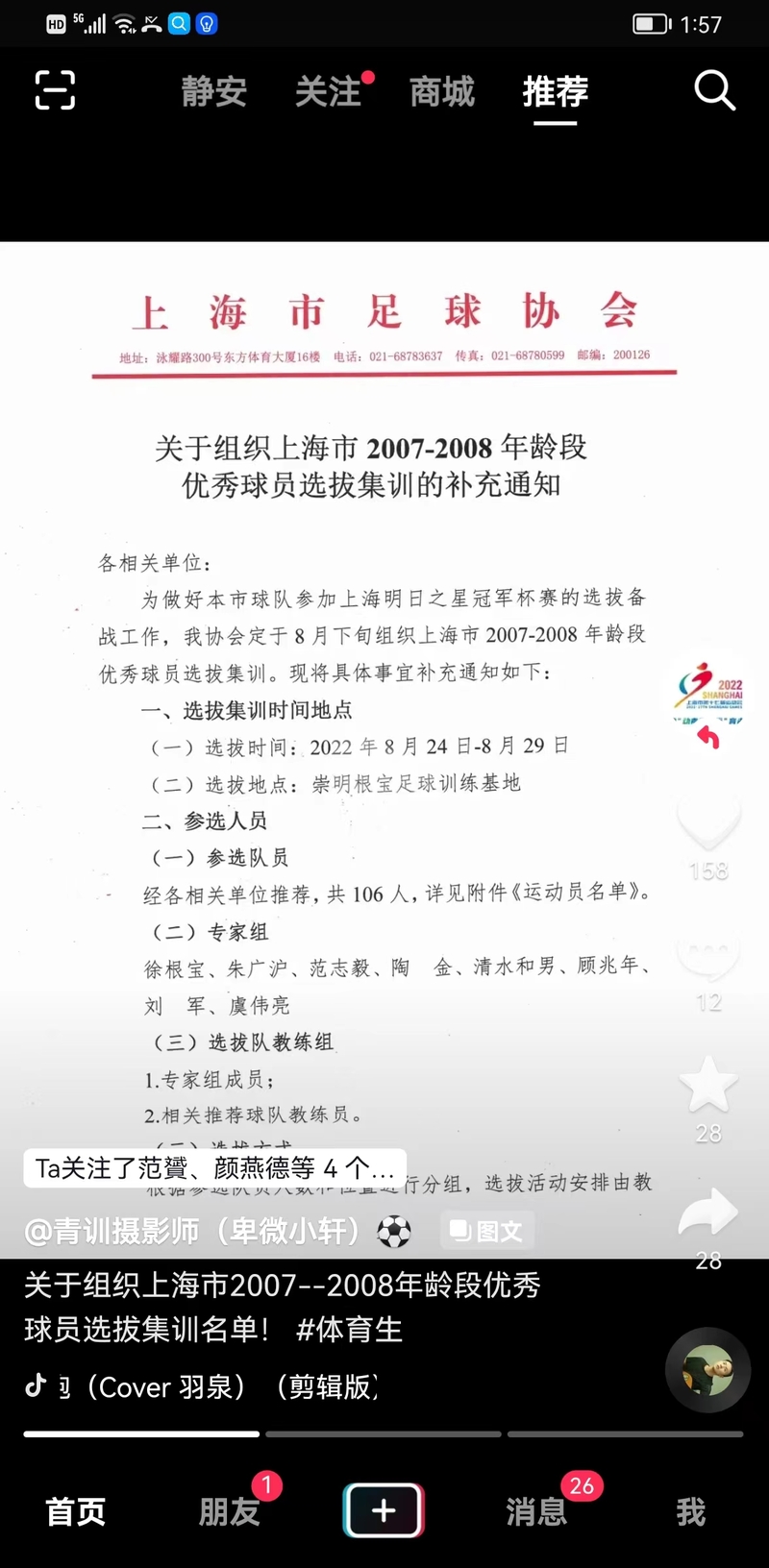769x1568 pixels.
Task: Open the #体育生 hashtag
Action: click(350, 1330)
